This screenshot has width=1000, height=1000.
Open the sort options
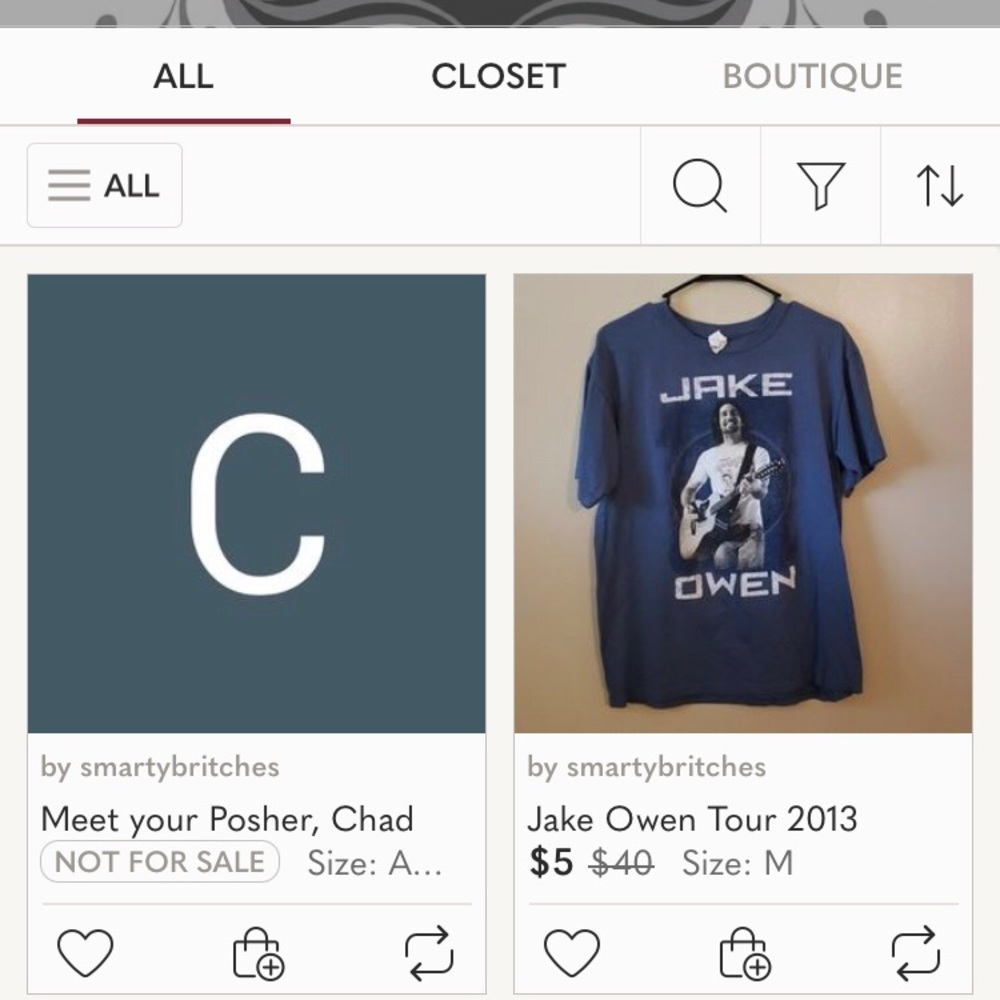pos(940,186)
